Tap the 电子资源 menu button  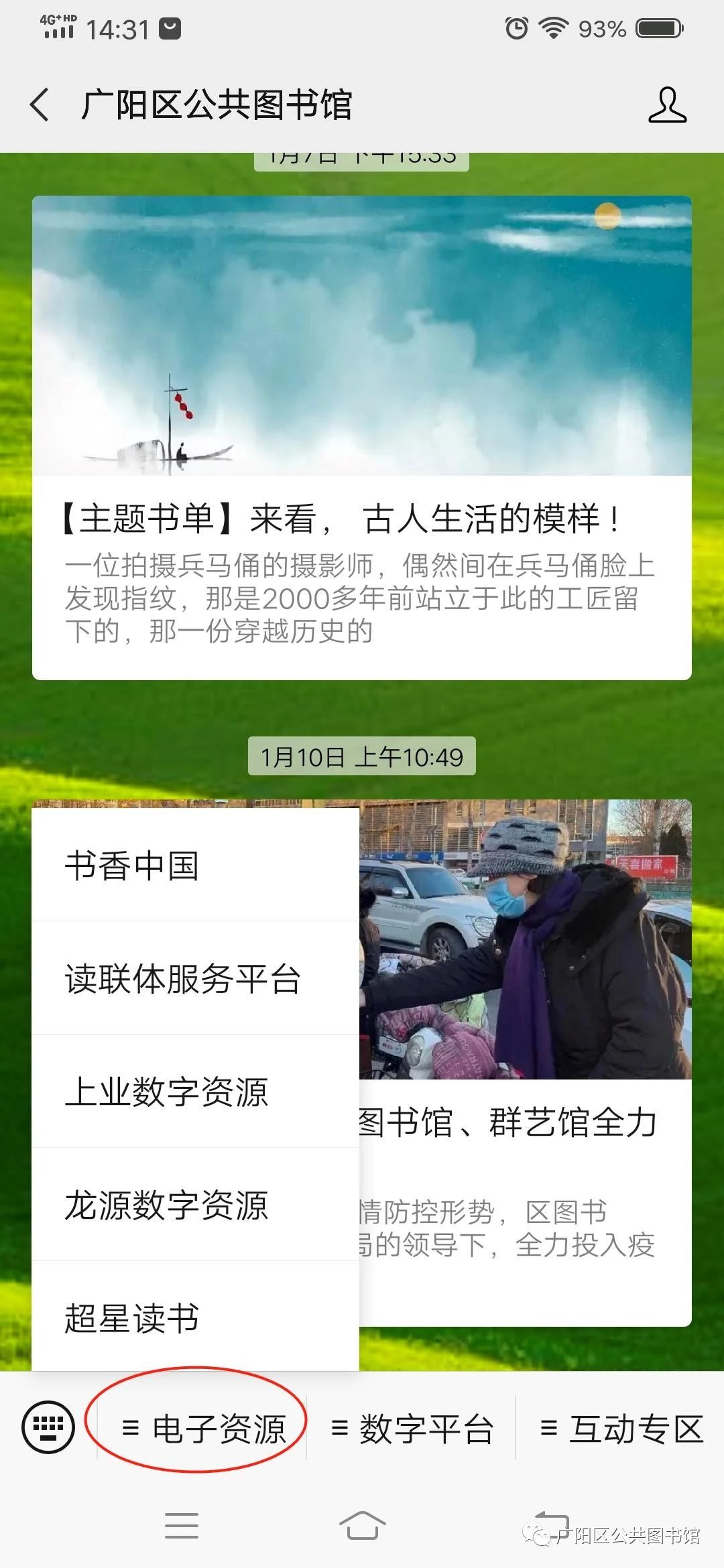coord(204,1429)
